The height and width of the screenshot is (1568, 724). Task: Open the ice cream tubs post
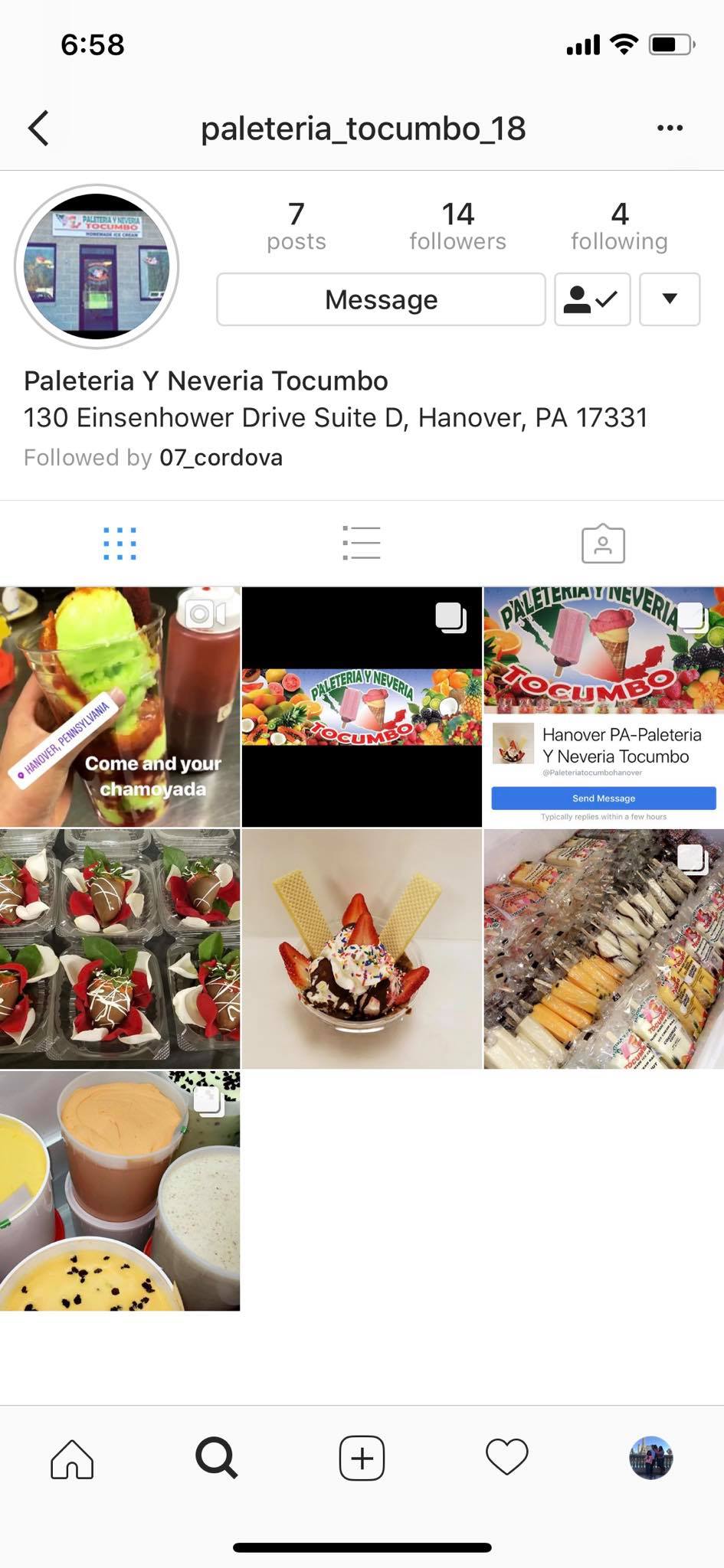(120, 1191)
